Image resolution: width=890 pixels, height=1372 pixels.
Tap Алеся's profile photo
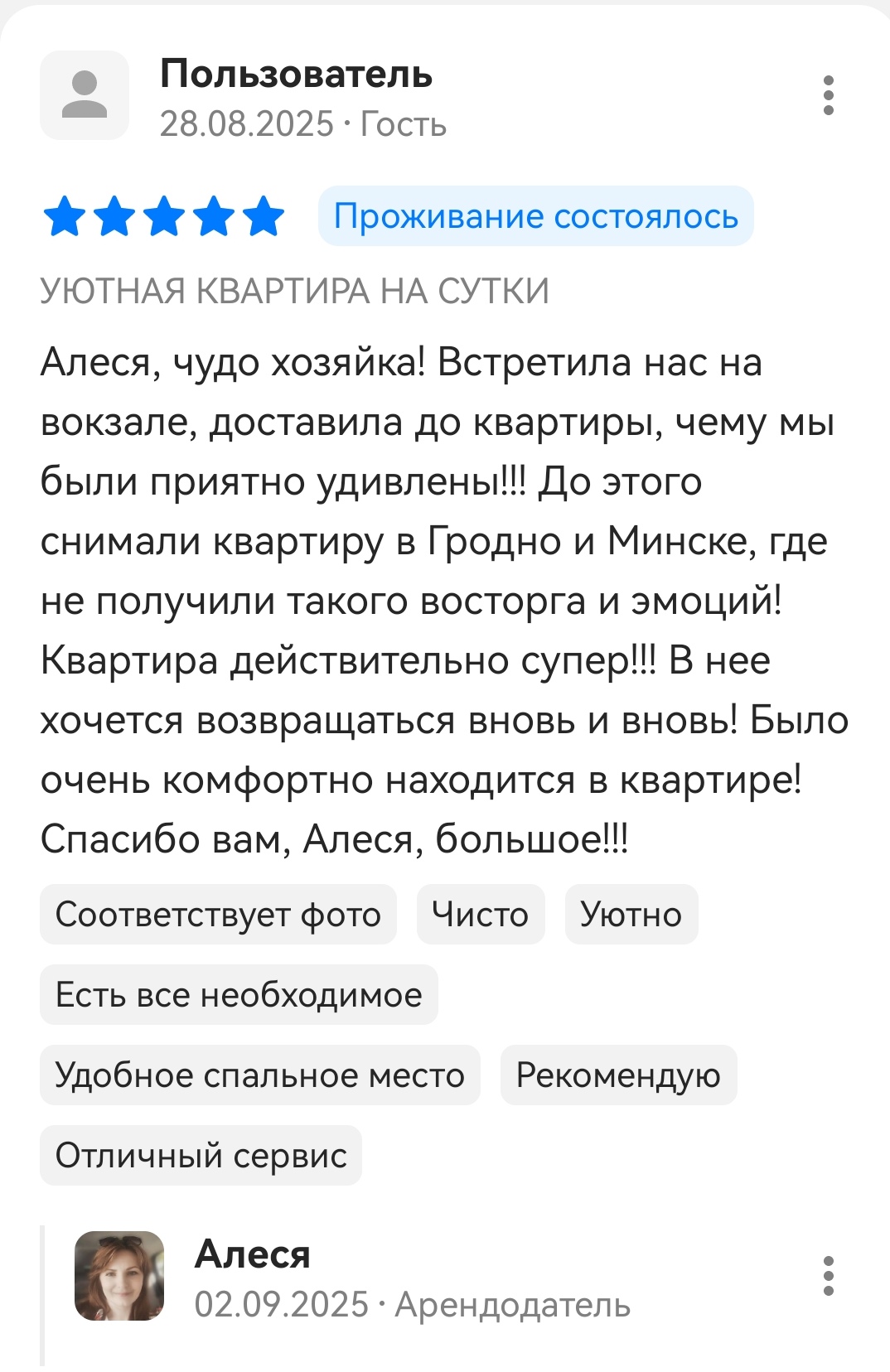[119, 1276]
